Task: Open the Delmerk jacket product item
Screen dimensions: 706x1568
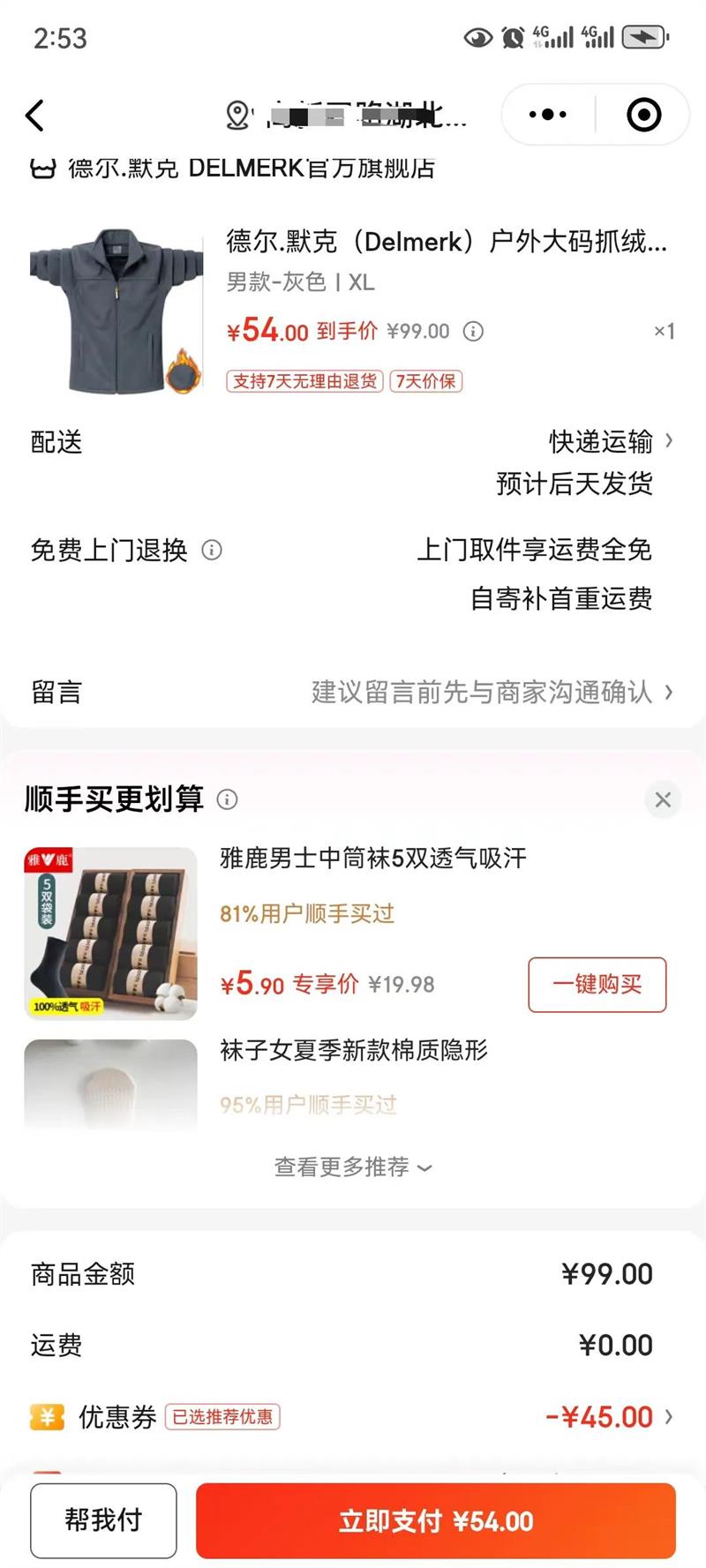Action: [x=353, y=309]
